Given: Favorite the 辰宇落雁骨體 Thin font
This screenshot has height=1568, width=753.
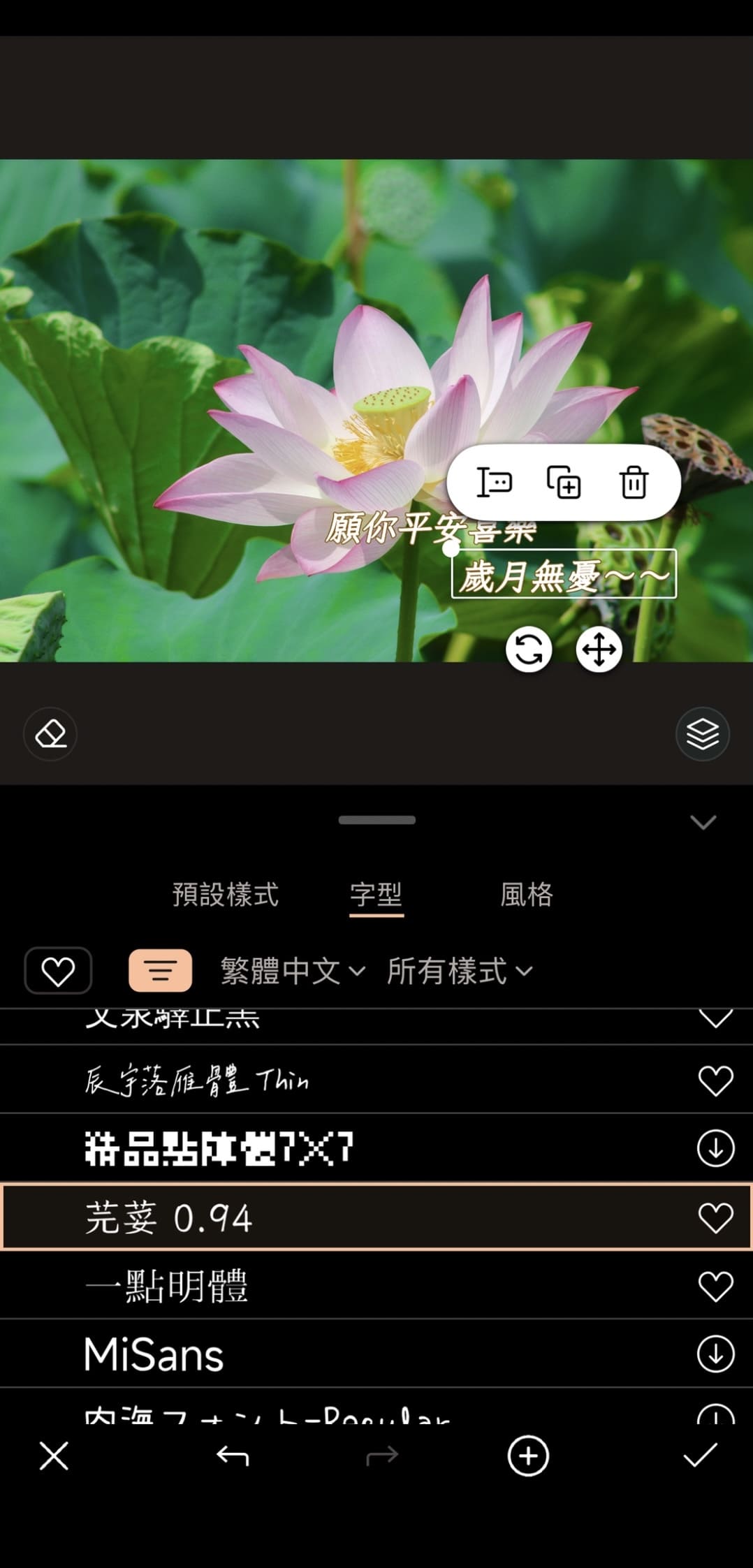Looking at the screenshot, I should pyautogui.click(x=715, y=1079).
